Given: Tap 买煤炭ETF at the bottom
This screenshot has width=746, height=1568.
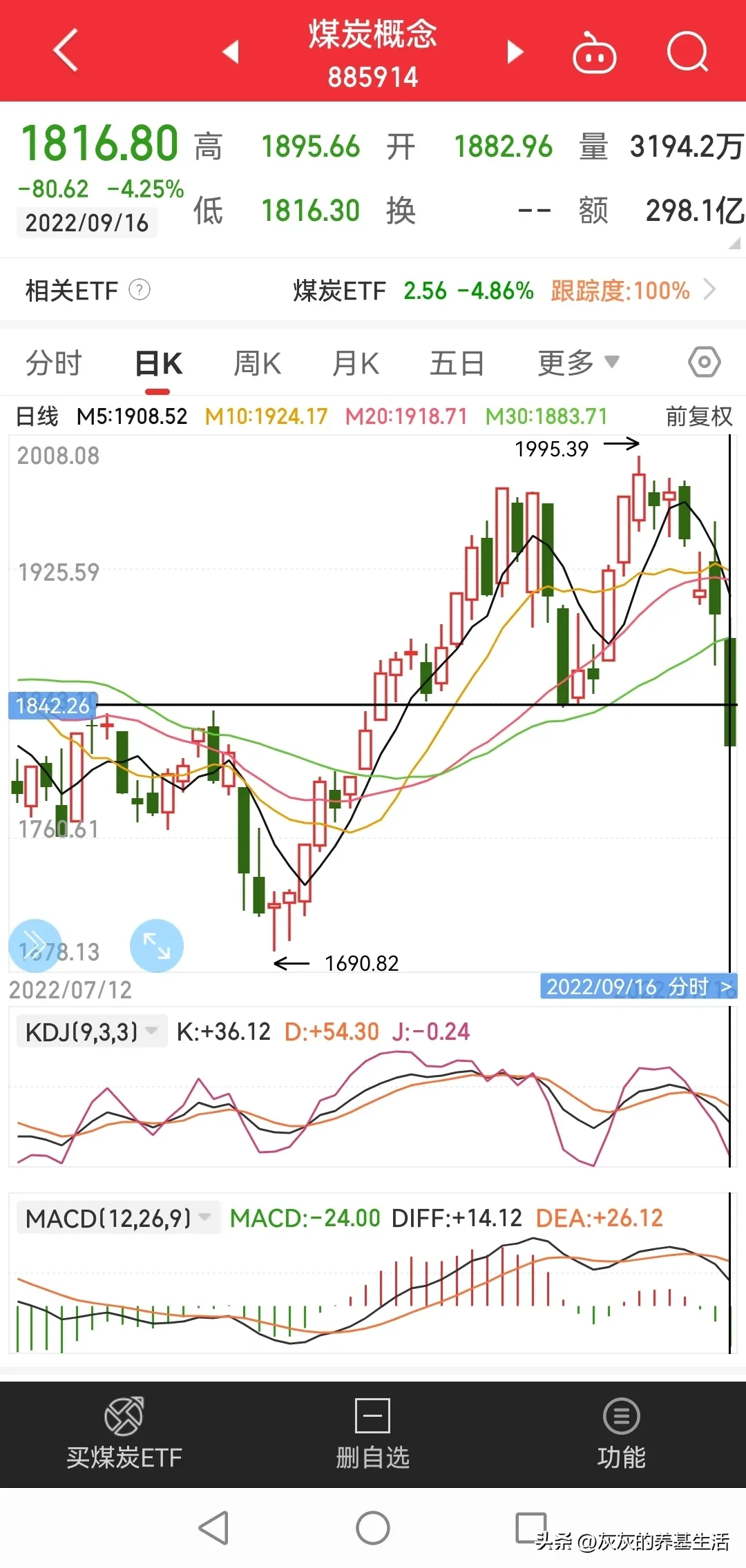Looking at the screenshot, I should pyautogui.click(x=124, y=1433).
